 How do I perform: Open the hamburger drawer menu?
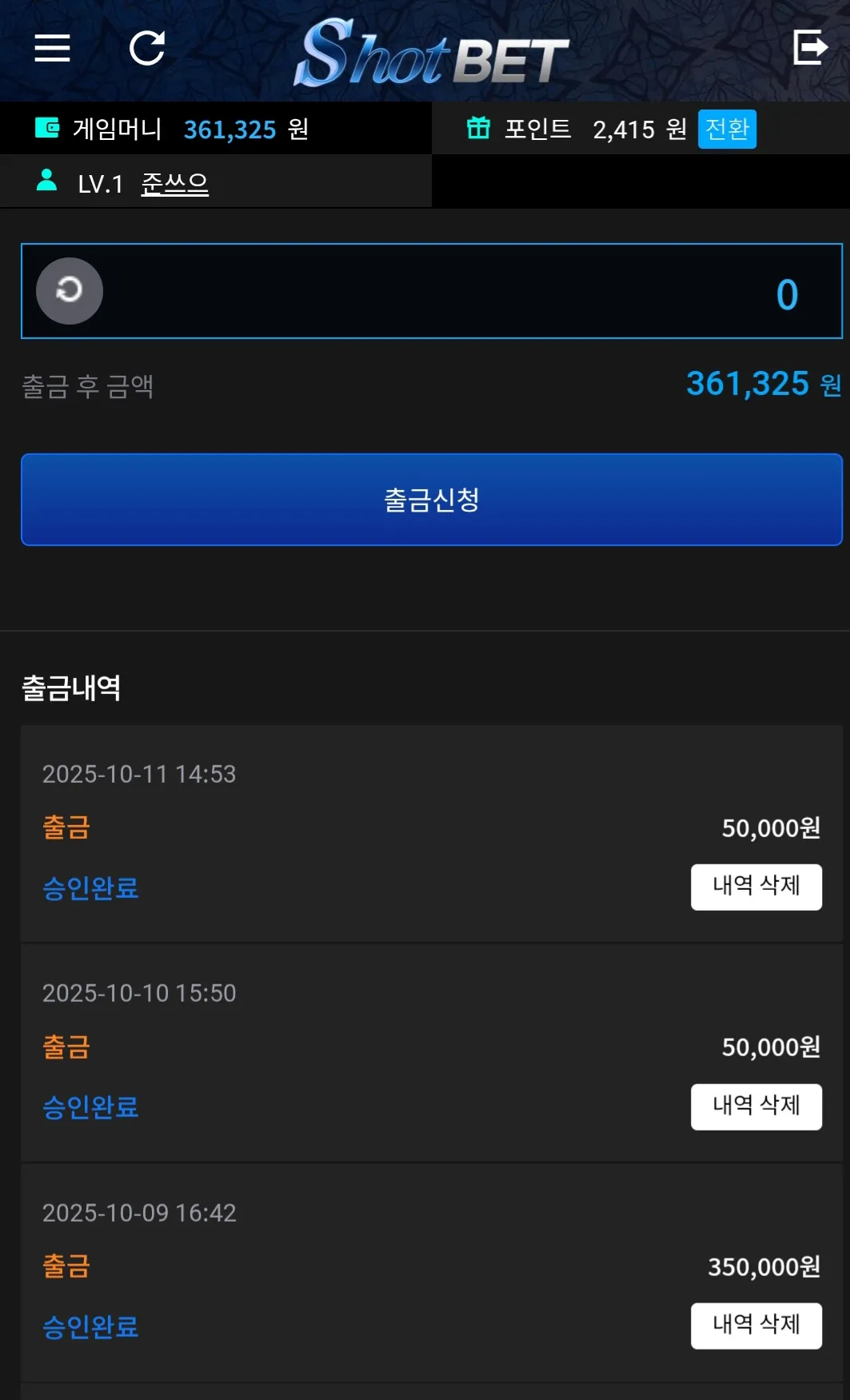pyautogui.click(x=53, y=48)
